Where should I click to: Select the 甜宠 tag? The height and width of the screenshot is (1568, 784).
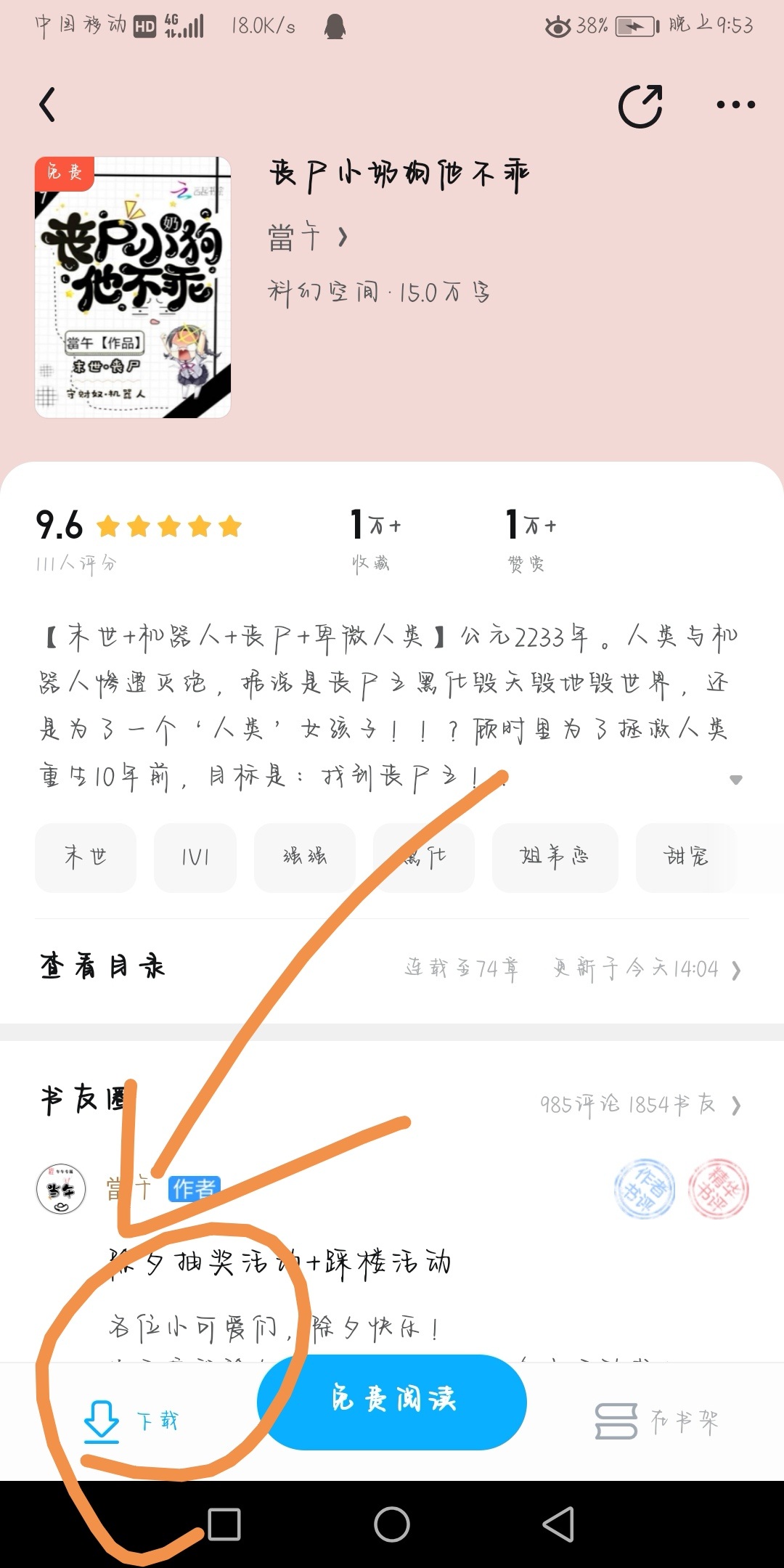(x=686, y=857)
